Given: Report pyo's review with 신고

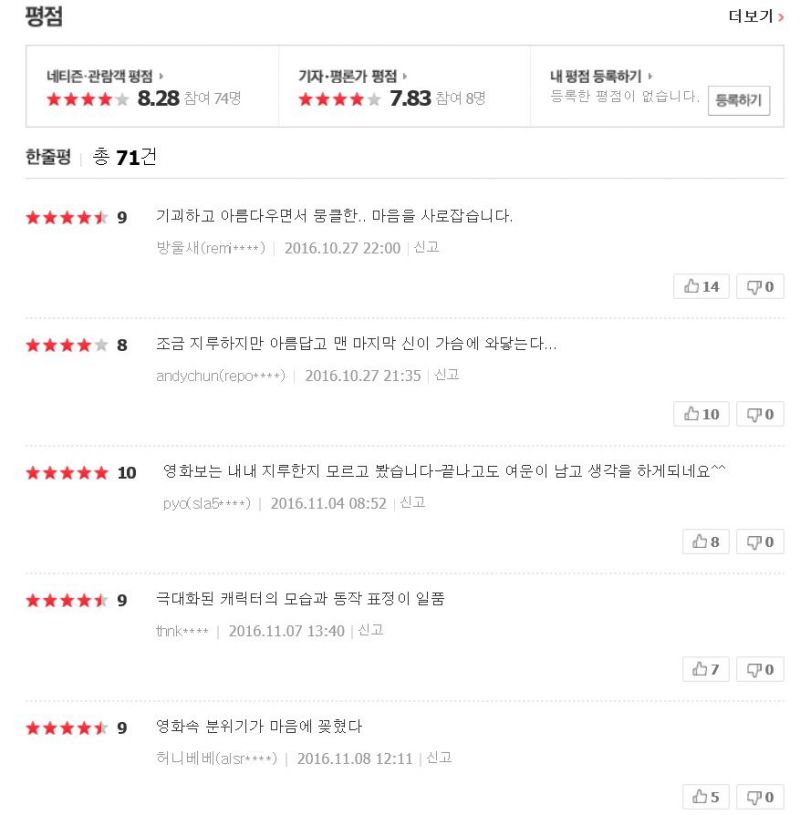Looking at the screenshot, I should (x=412, y=503).
